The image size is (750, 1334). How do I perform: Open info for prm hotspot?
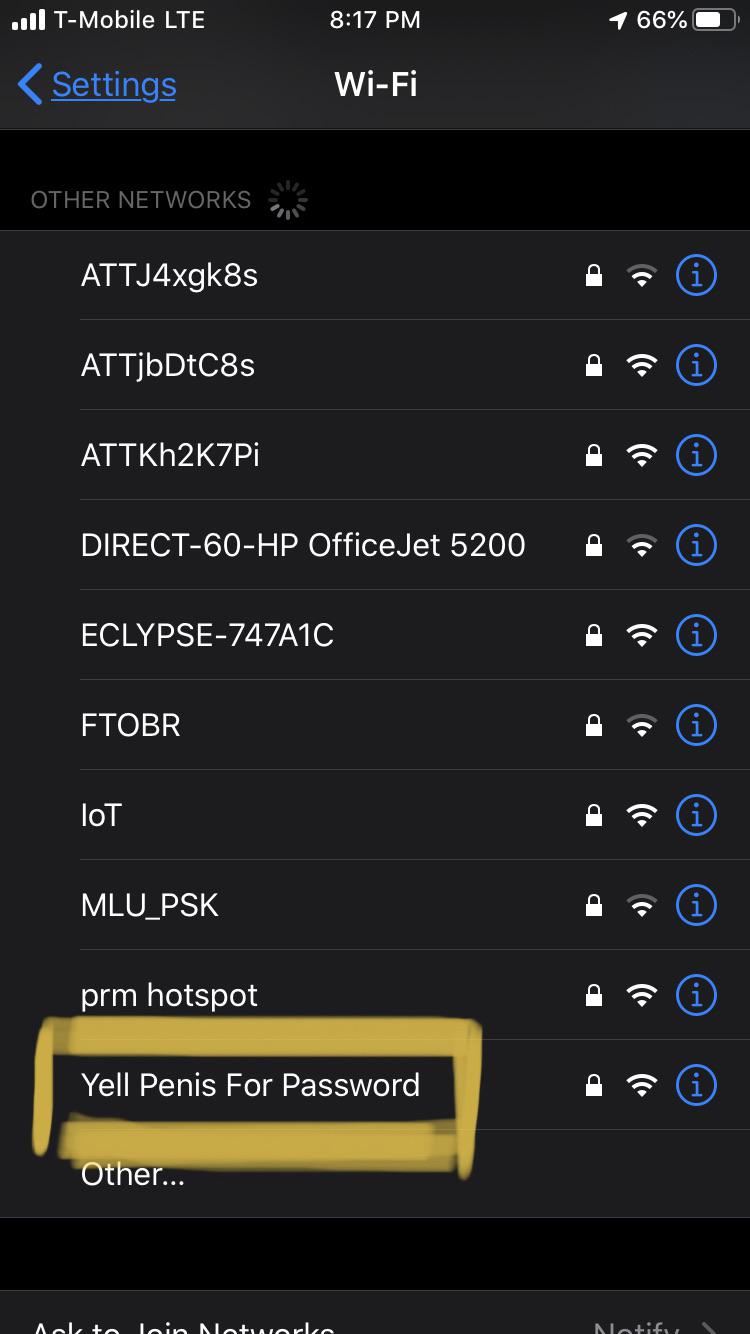click(696, 996)
